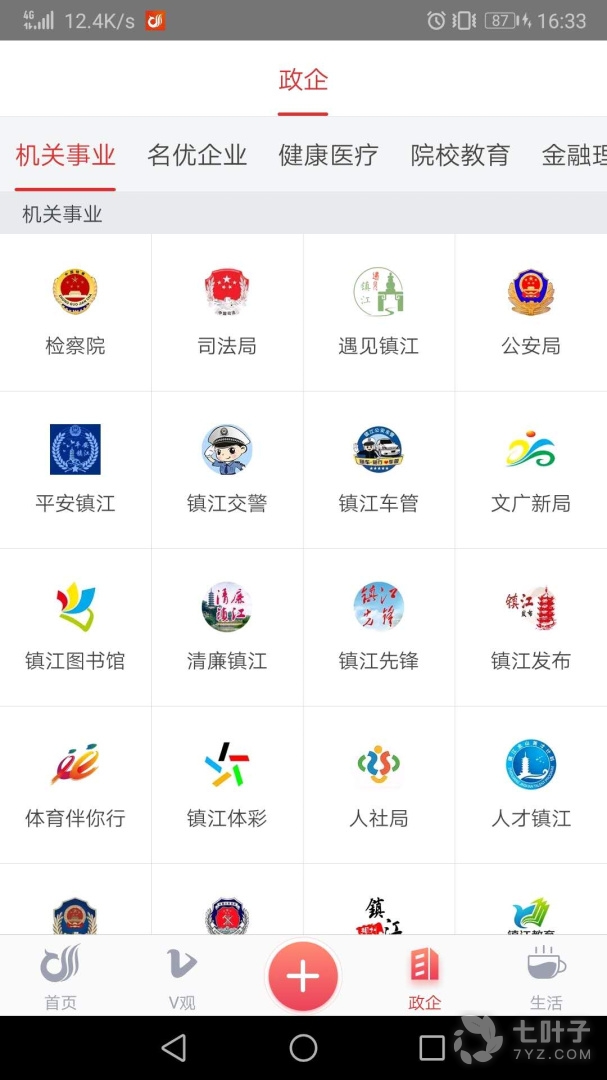Image resolution: width=607 pixels, height=1080 pixels.
Task: Open the 文广新局 tile
Action: click(531, 469)
